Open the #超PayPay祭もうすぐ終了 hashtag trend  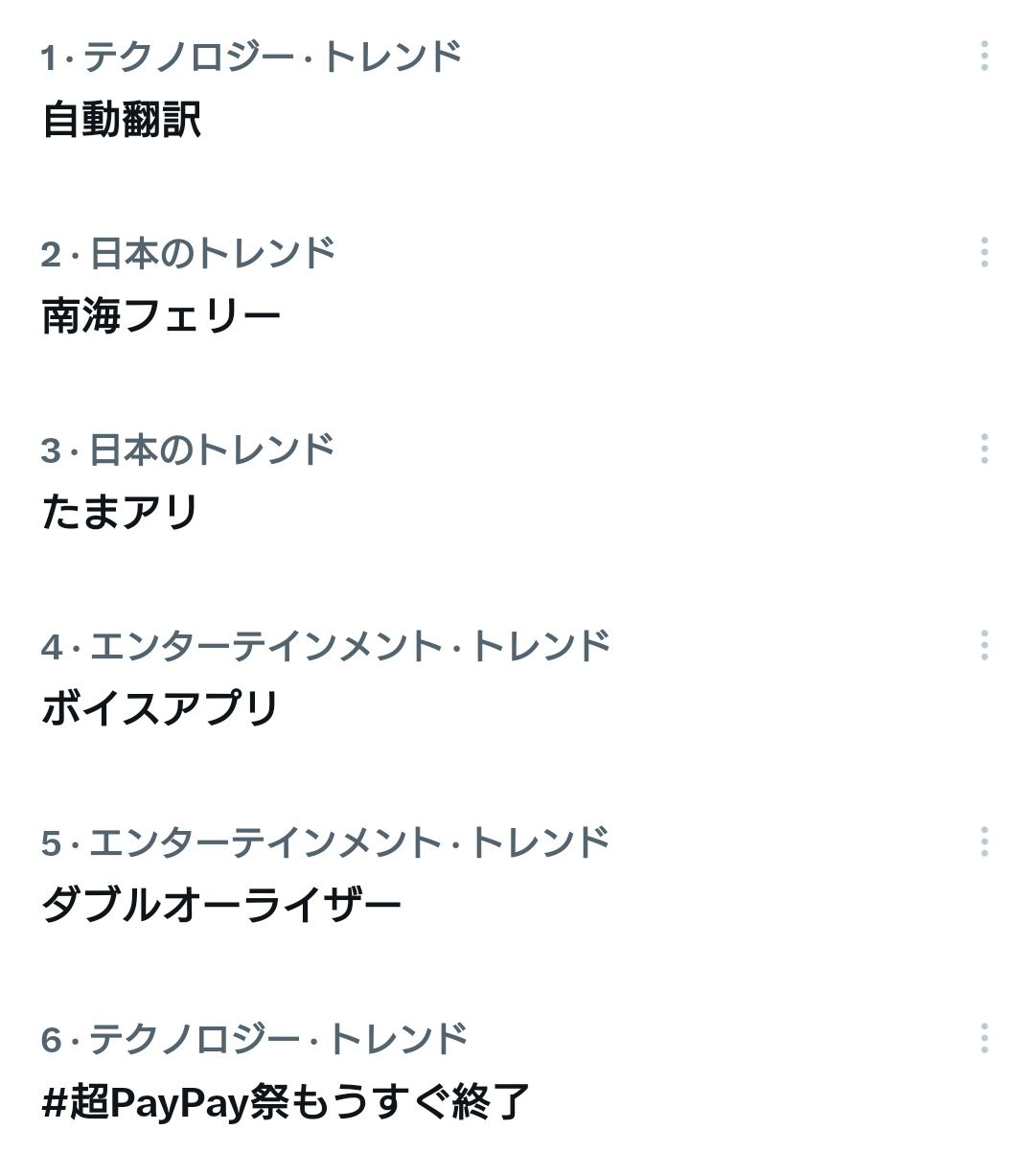[286, 1102]
